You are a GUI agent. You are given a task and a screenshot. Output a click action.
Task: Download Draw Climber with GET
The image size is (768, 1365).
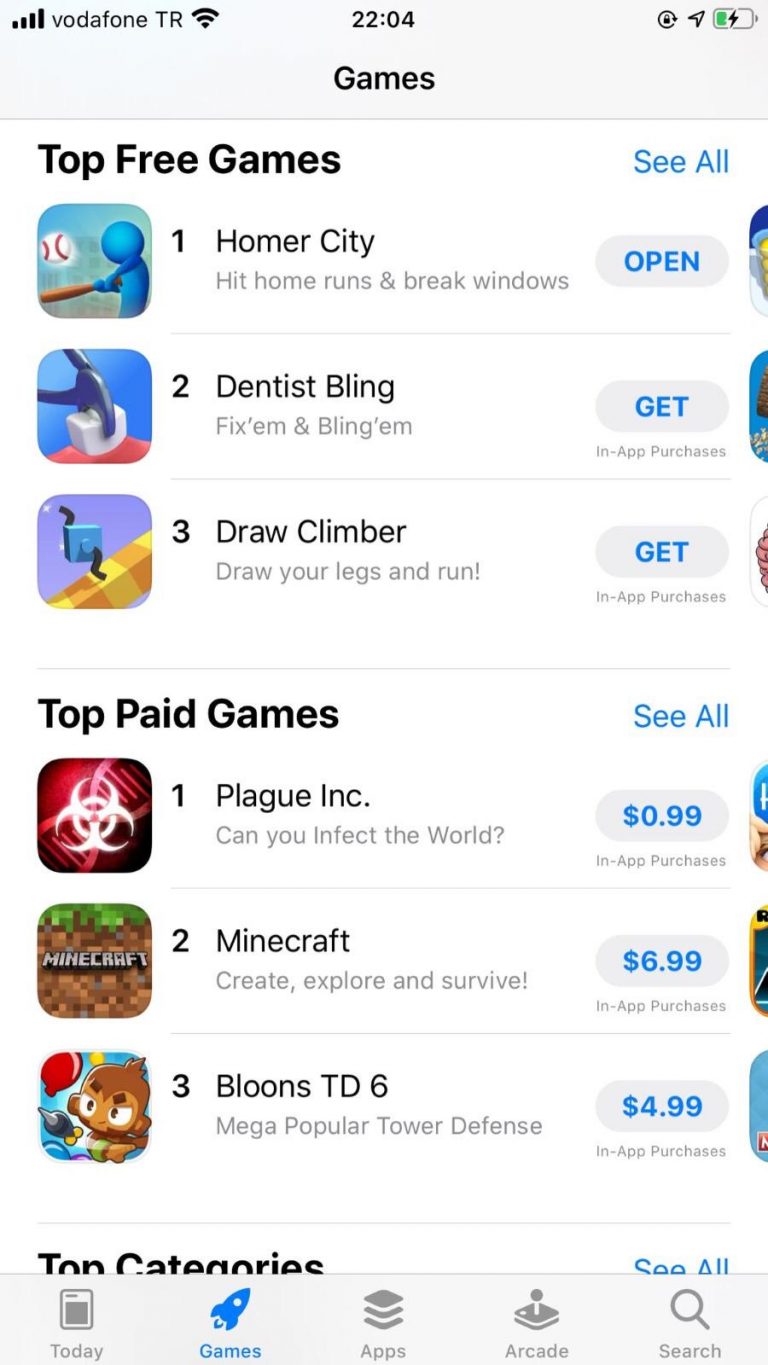point(661,551)
